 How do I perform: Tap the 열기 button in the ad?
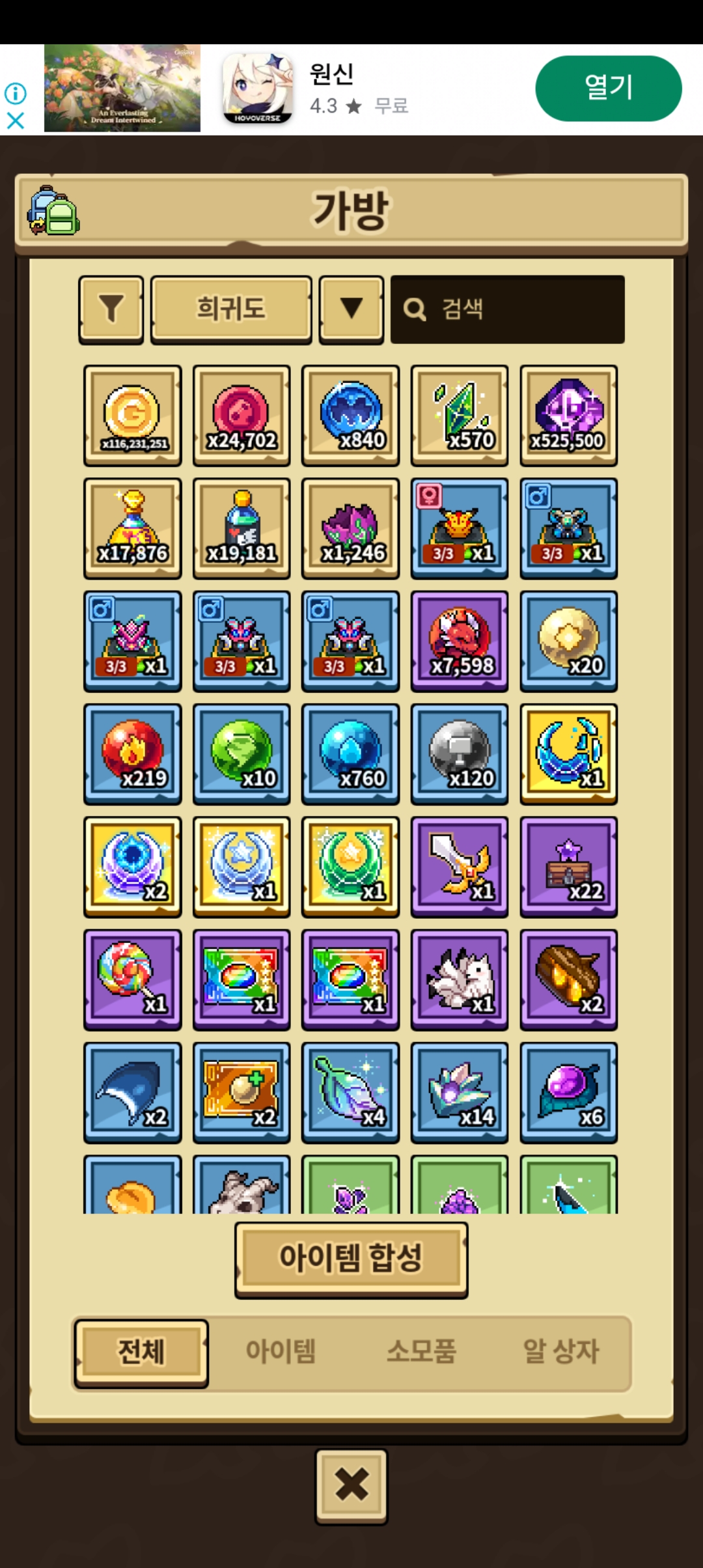click(608, 88)
